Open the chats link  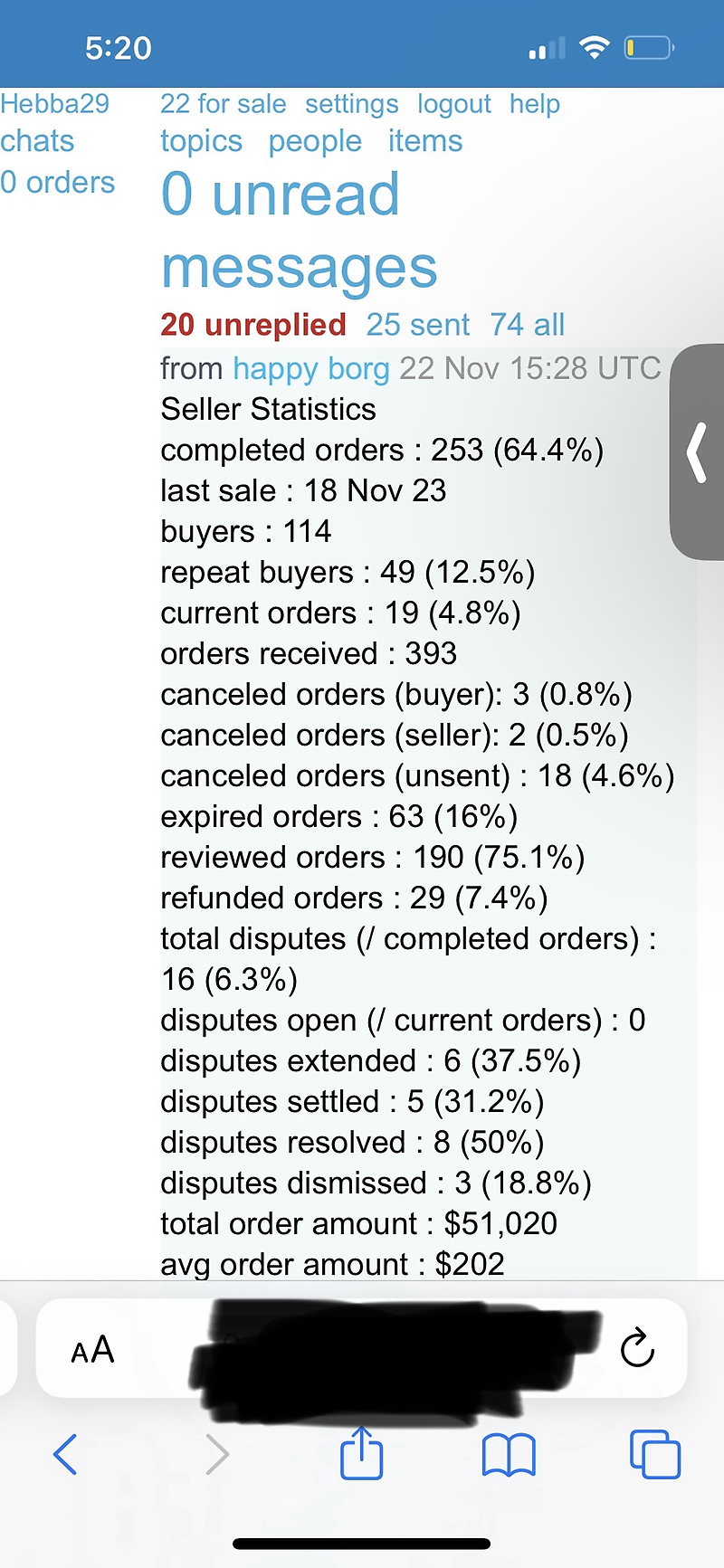[37, 141]
